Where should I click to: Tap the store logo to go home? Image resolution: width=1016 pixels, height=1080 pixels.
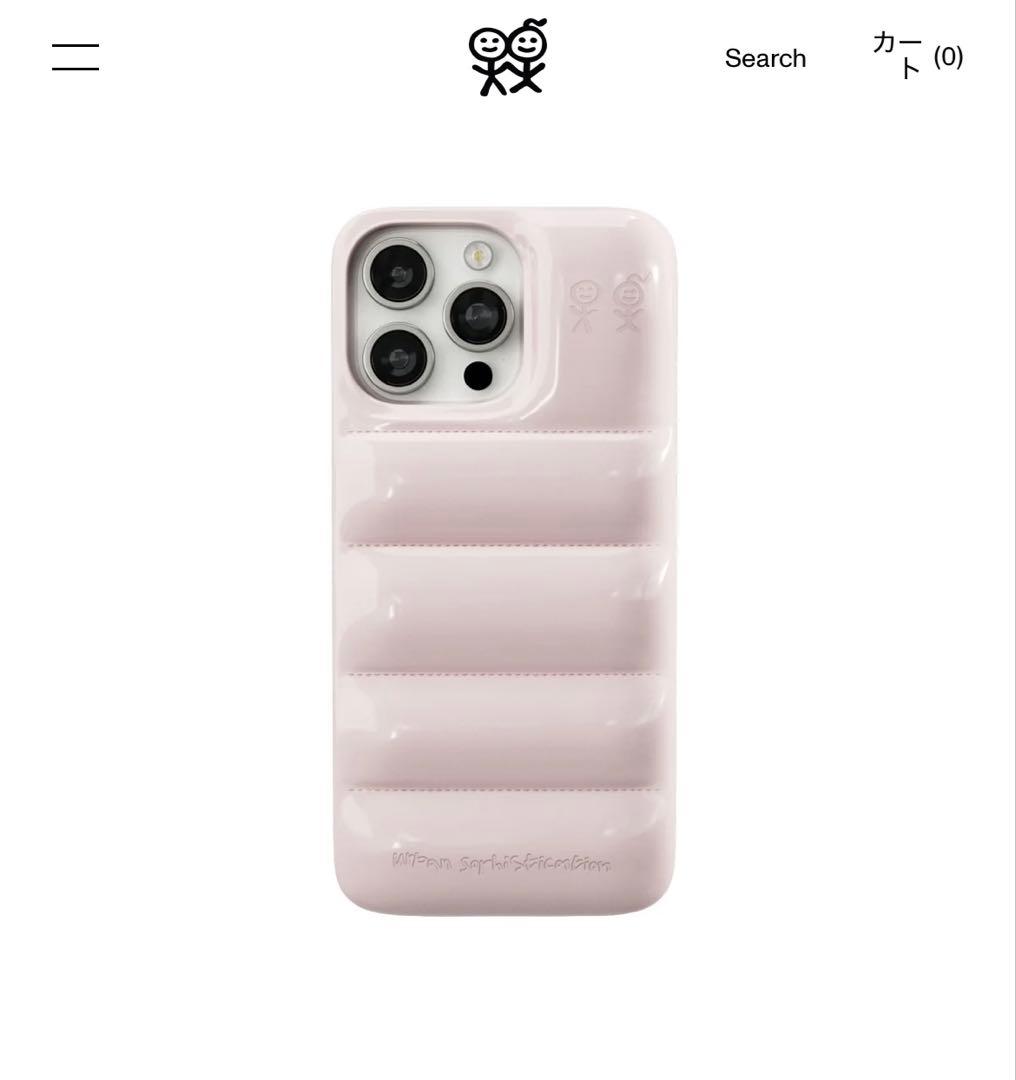(509, 58)
